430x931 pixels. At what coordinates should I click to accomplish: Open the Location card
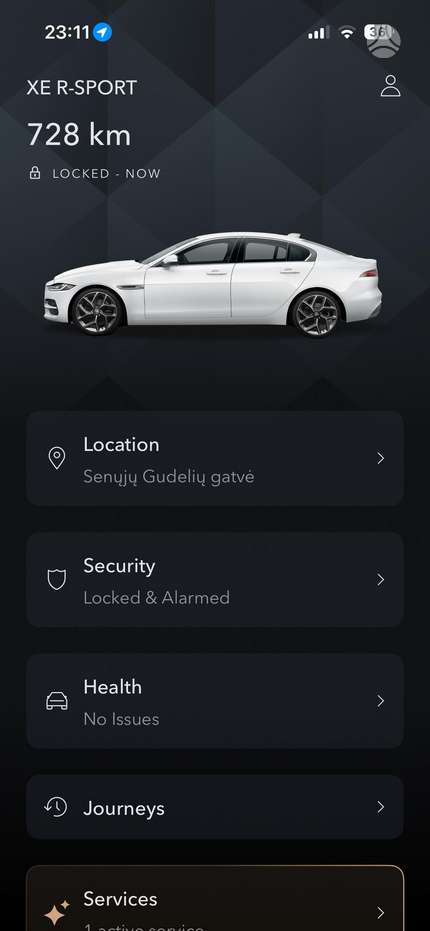pos(215,458)
